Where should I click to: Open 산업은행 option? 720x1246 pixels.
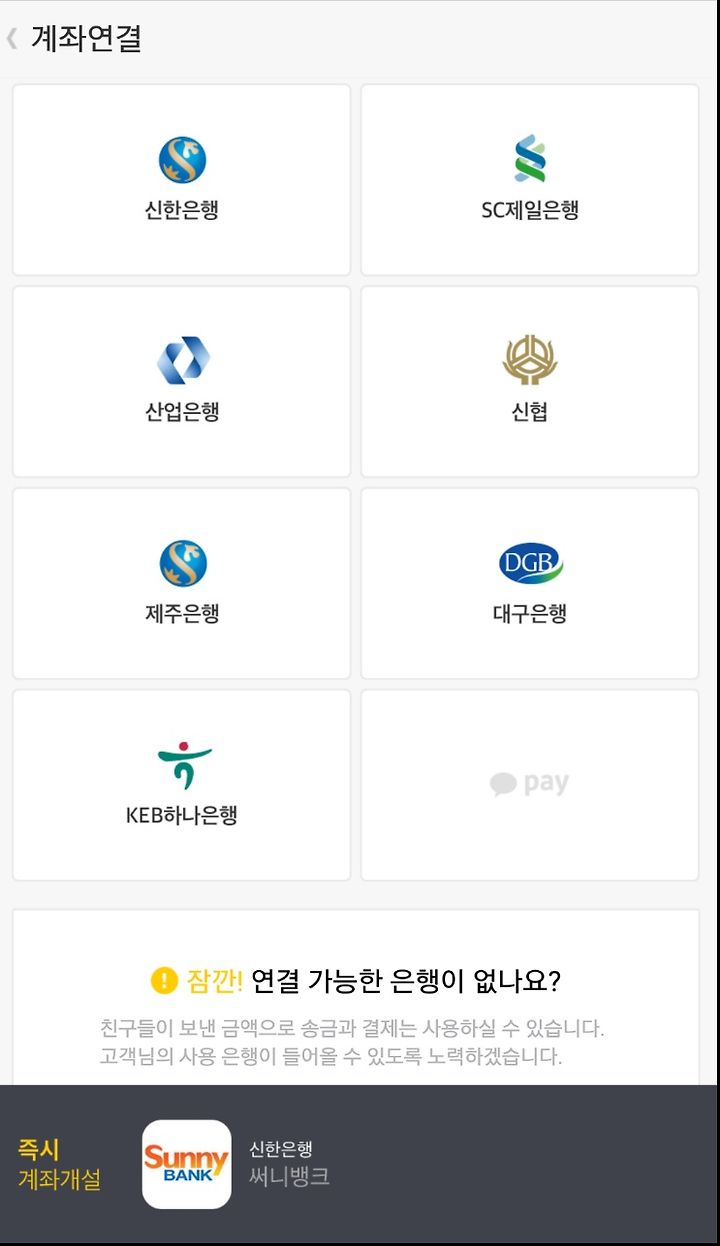(x=181, y=382)
